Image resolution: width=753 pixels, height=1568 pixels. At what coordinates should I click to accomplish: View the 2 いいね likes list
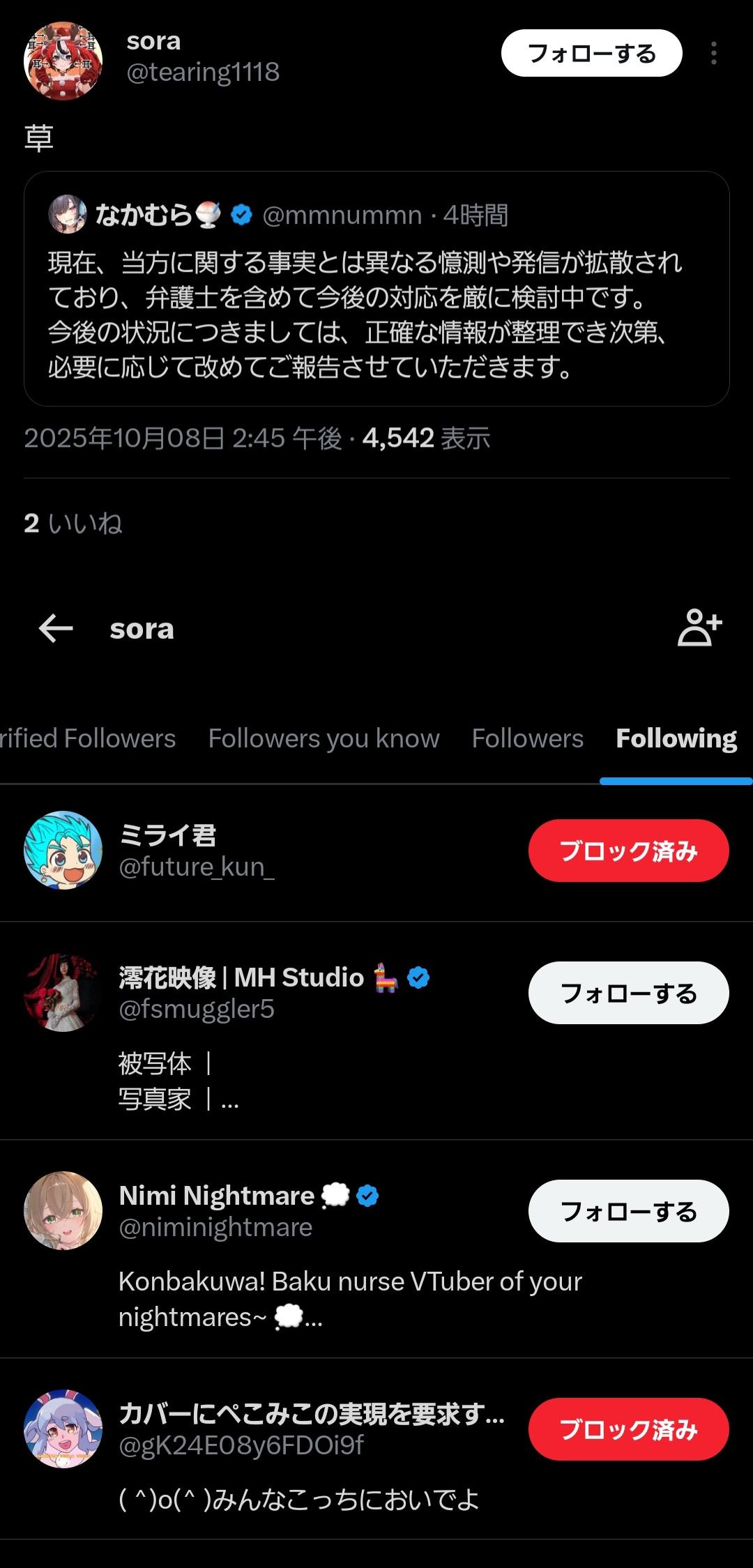coord(73,523)
